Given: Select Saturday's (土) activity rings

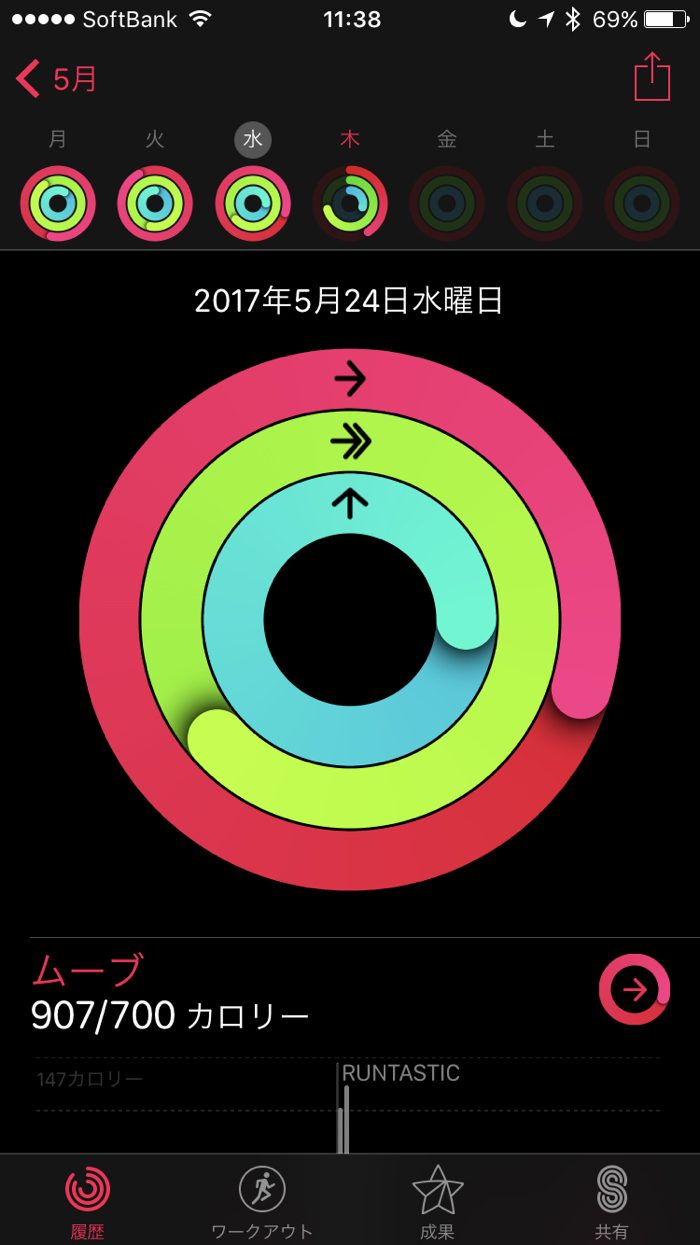Looking at the screenshot, I should (x=545, y=203).
